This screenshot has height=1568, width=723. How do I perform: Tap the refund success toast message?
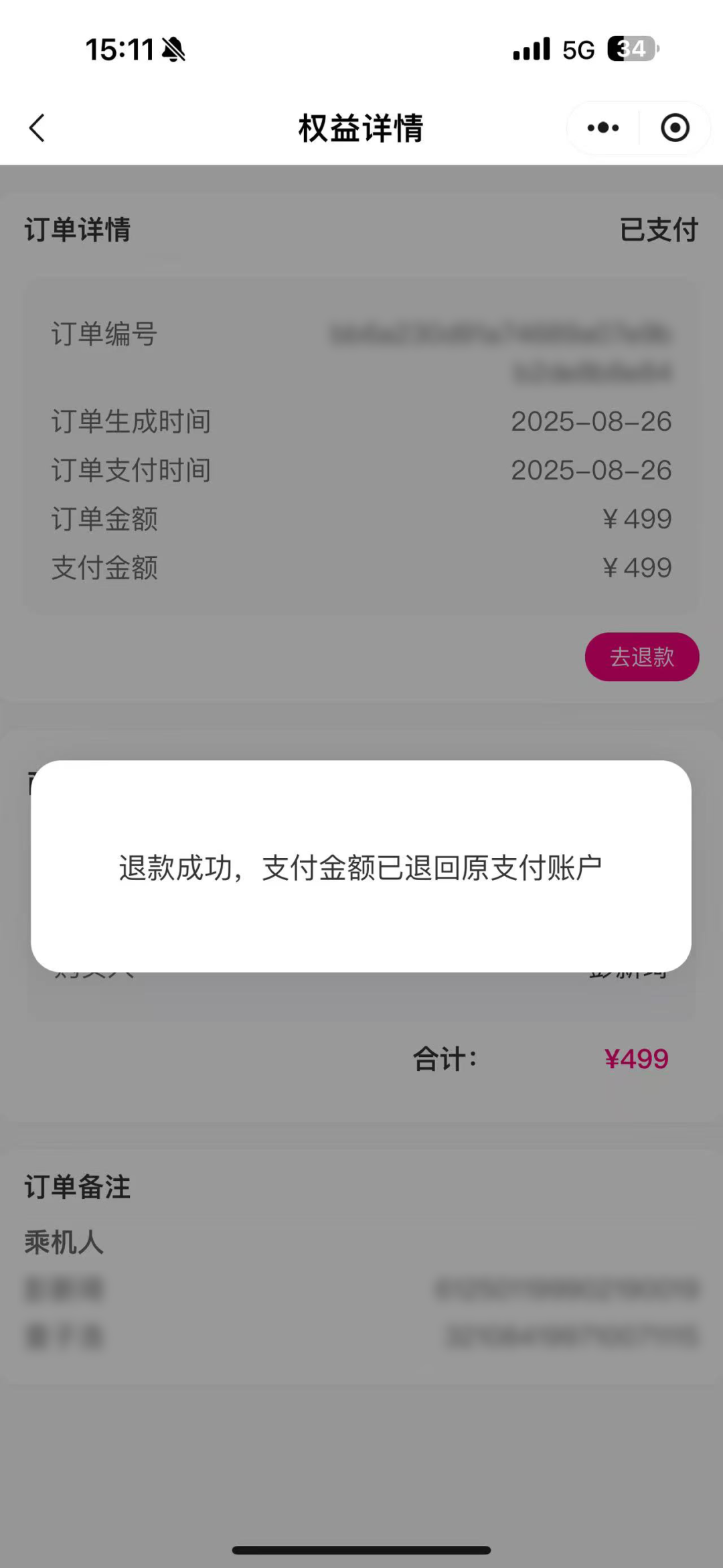[x=361, y=865]
